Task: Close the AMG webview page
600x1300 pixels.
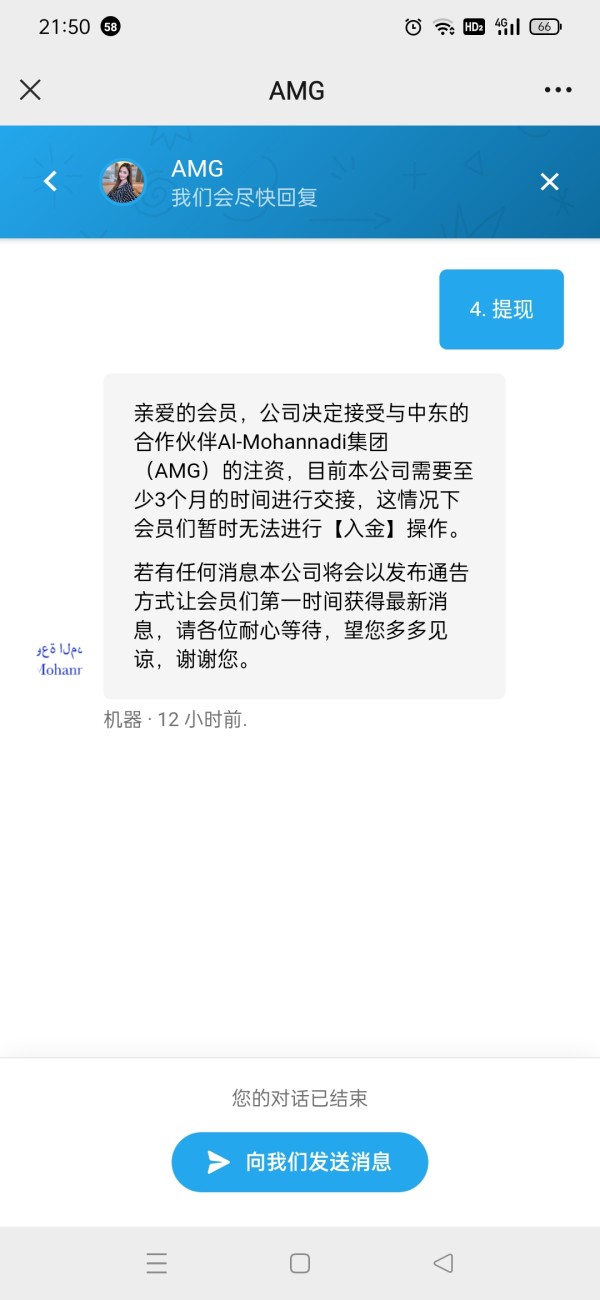Action: click(30, 90)
